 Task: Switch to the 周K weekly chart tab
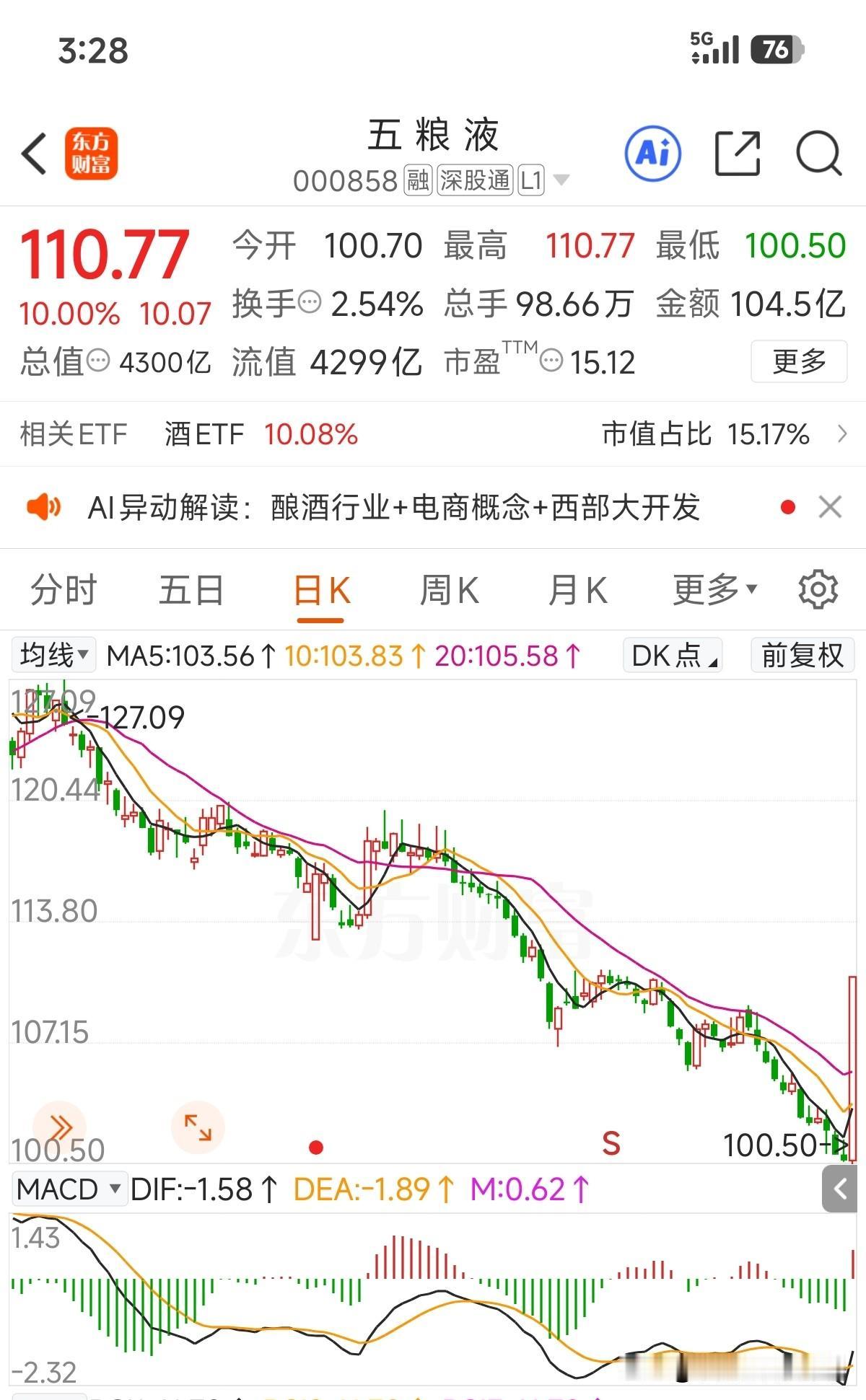(x=449, y=589)
